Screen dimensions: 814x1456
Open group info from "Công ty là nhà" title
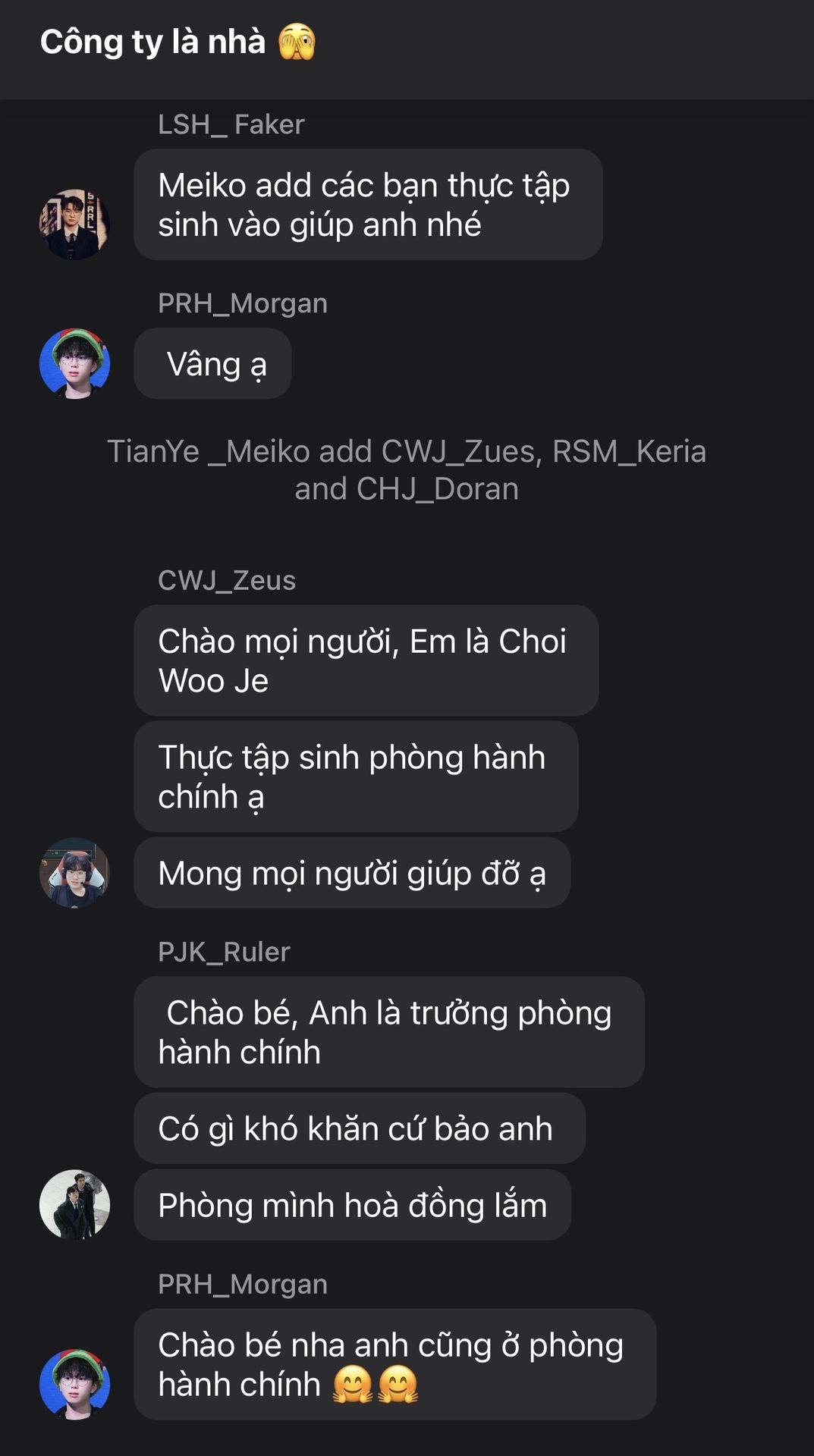point(178,42)
